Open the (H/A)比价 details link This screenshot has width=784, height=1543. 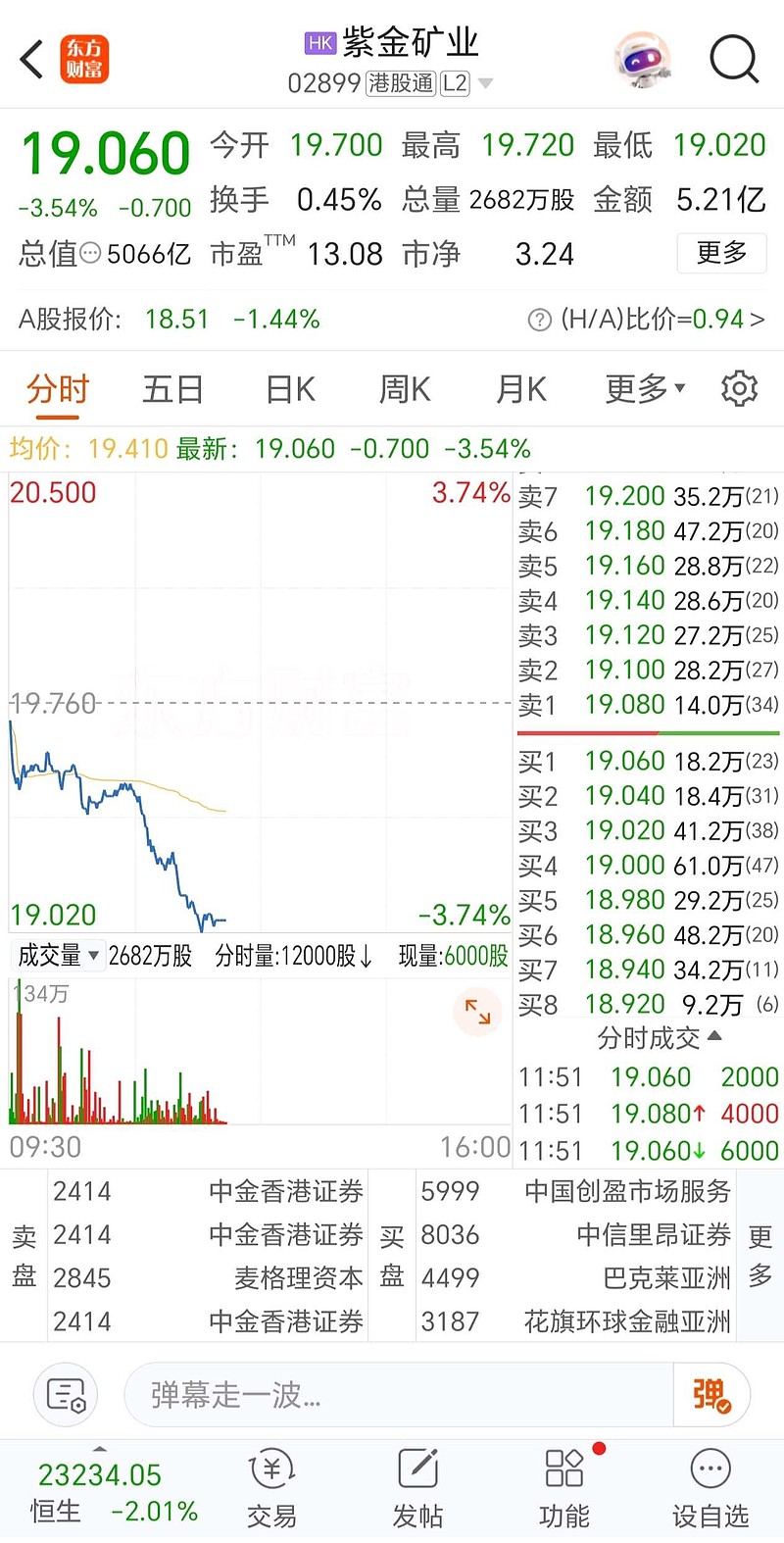(x=648, y=320)
